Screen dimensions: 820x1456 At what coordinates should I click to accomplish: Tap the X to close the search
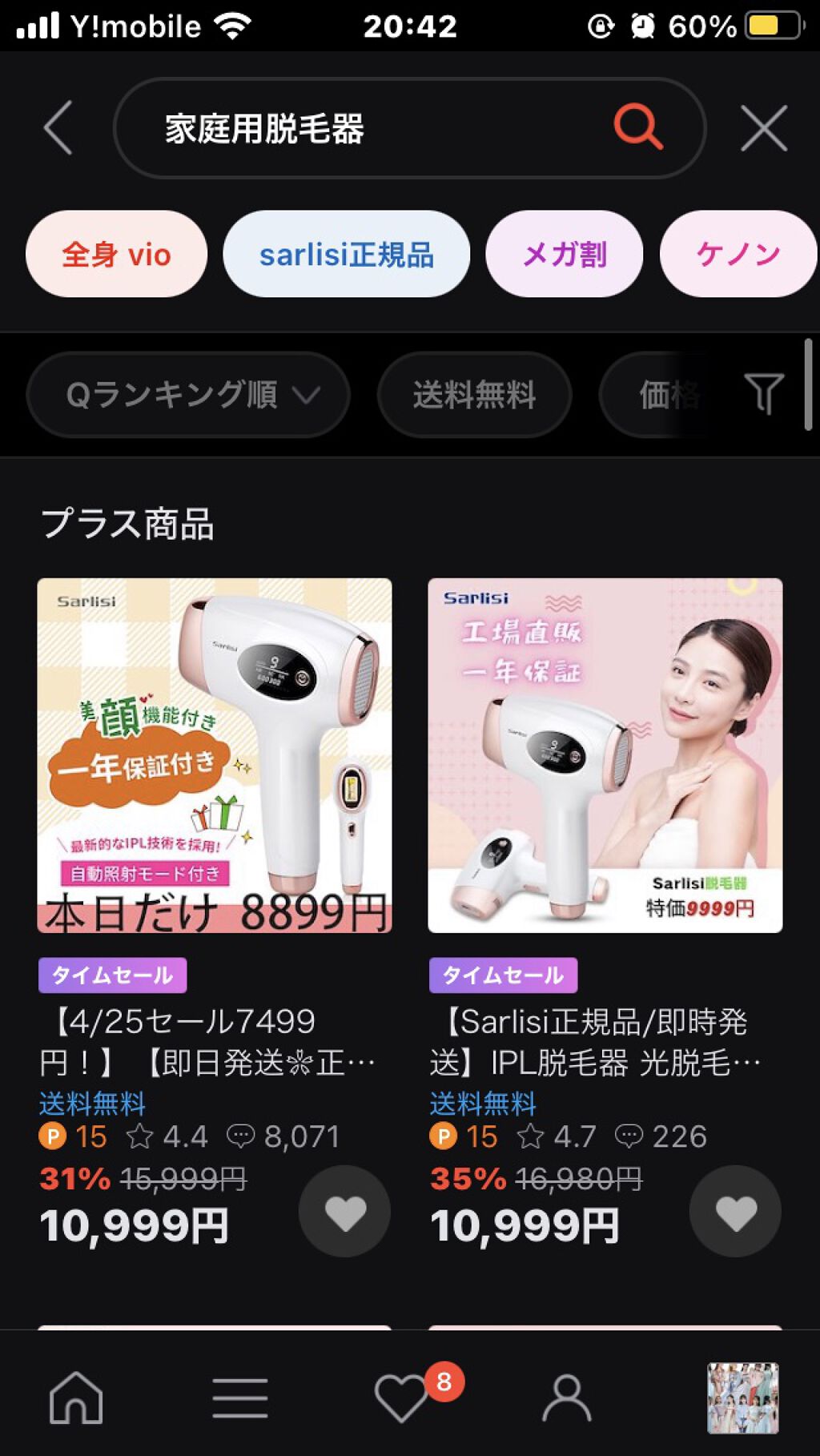[763, 127]
